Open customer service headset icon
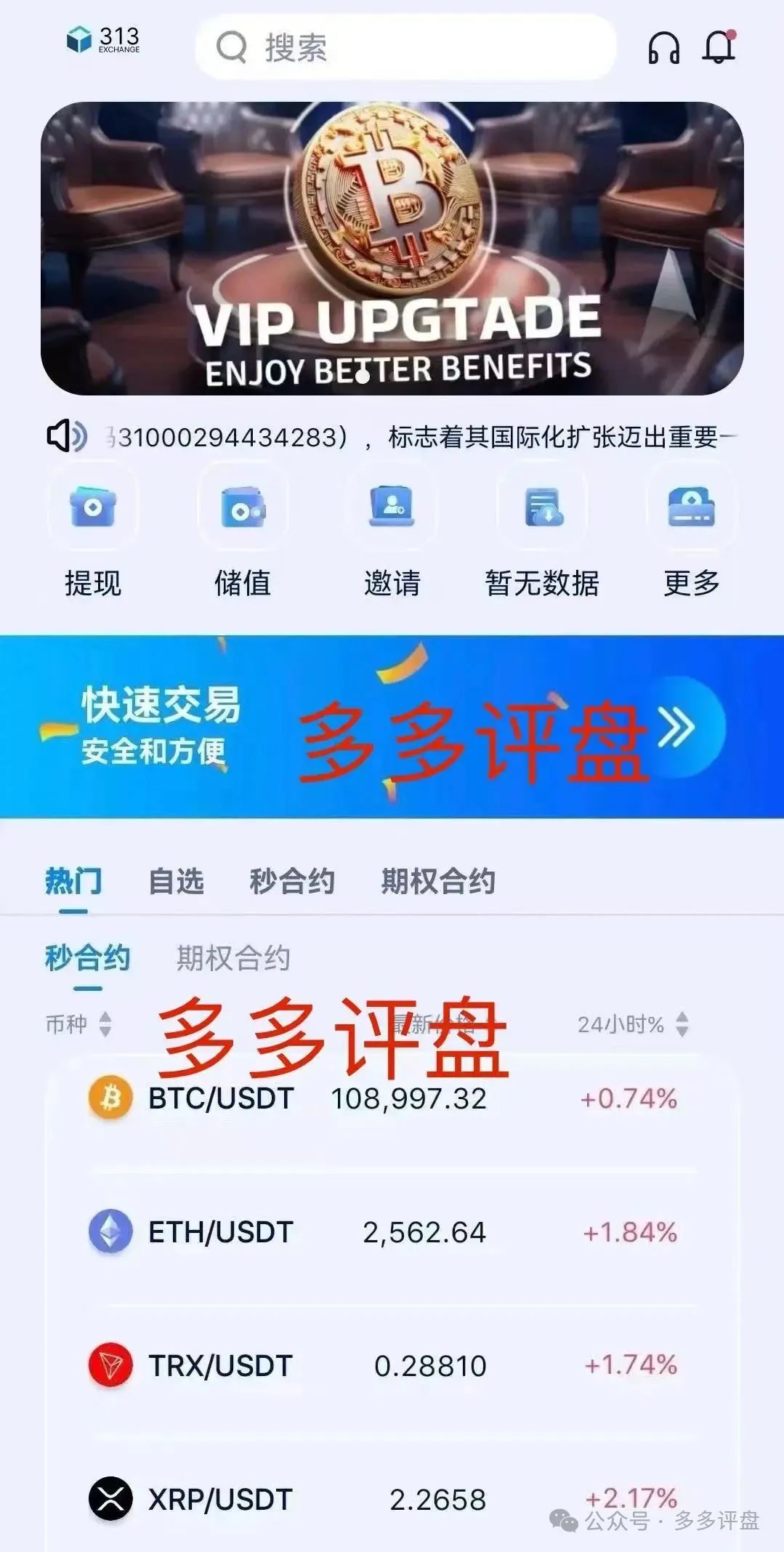Image resolution: width=784 pixels, height=1552 pixels. 663,49
